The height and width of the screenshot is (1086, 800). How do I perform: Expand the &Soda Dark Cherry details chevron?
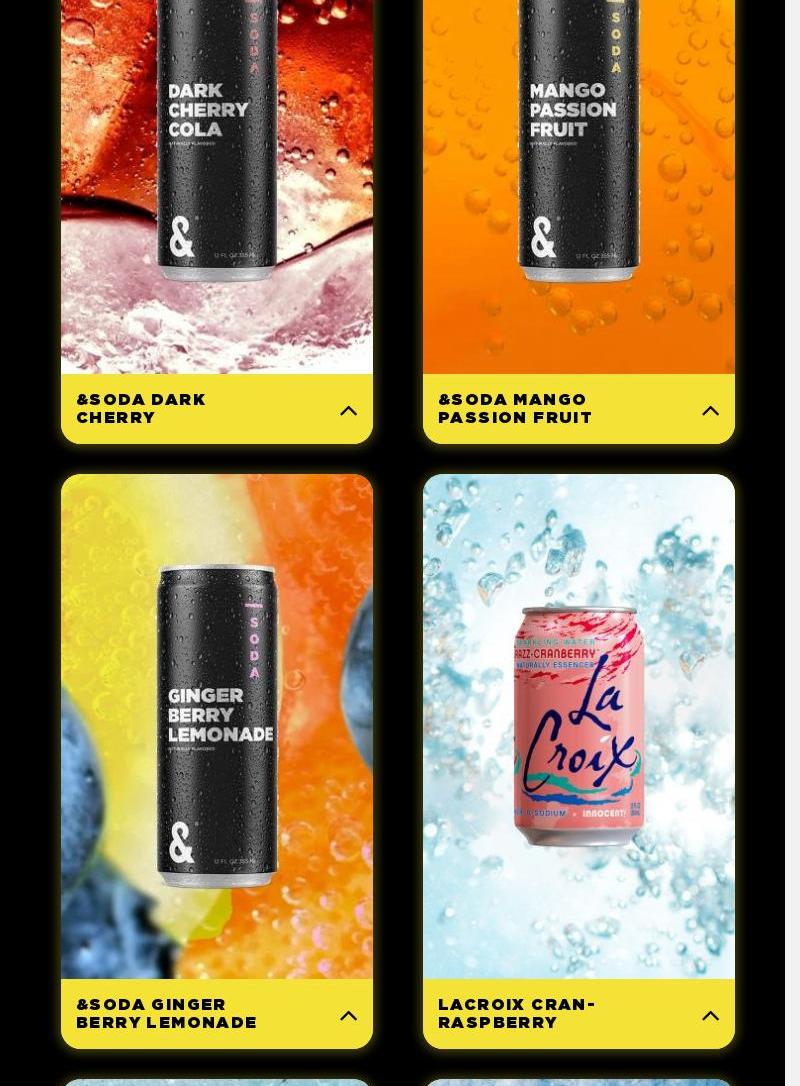pos(348,411)
